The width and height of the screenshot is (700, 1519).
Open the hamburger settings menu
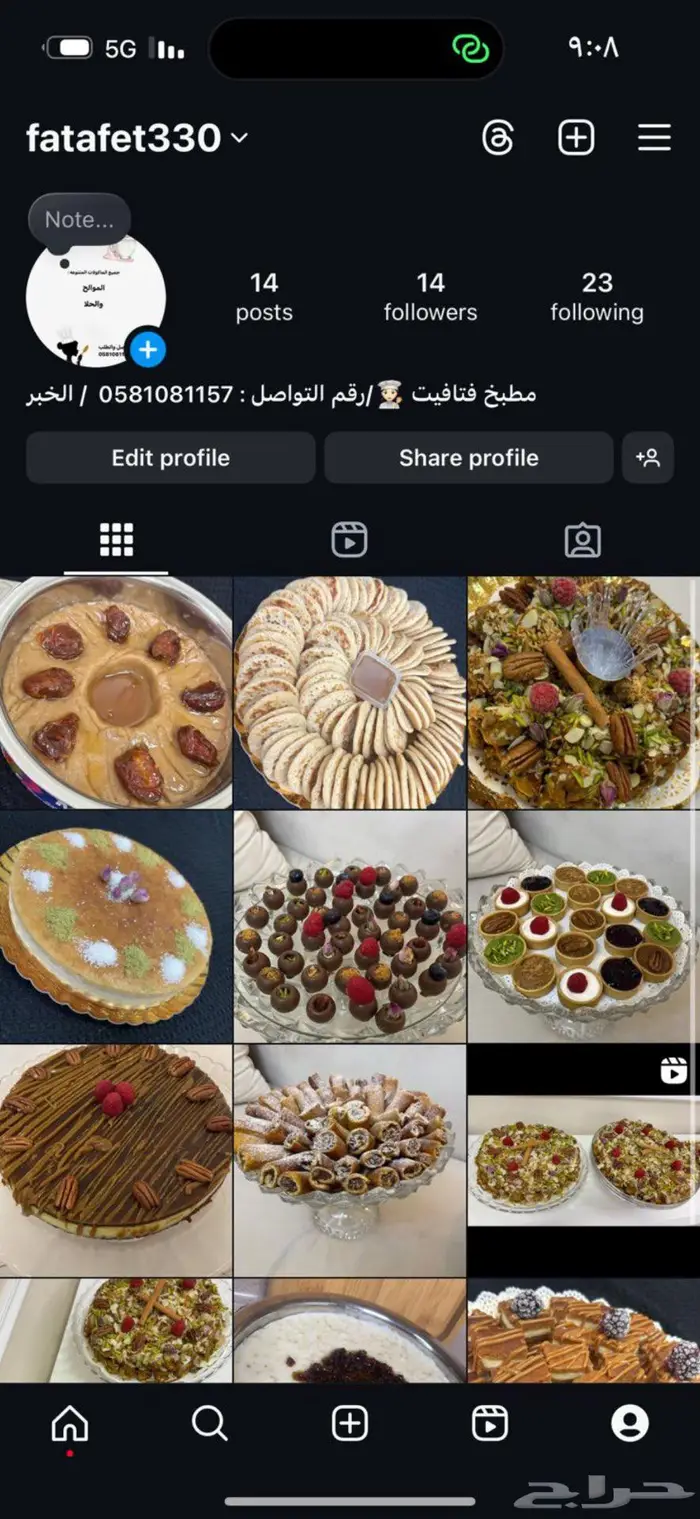(654, 138)
